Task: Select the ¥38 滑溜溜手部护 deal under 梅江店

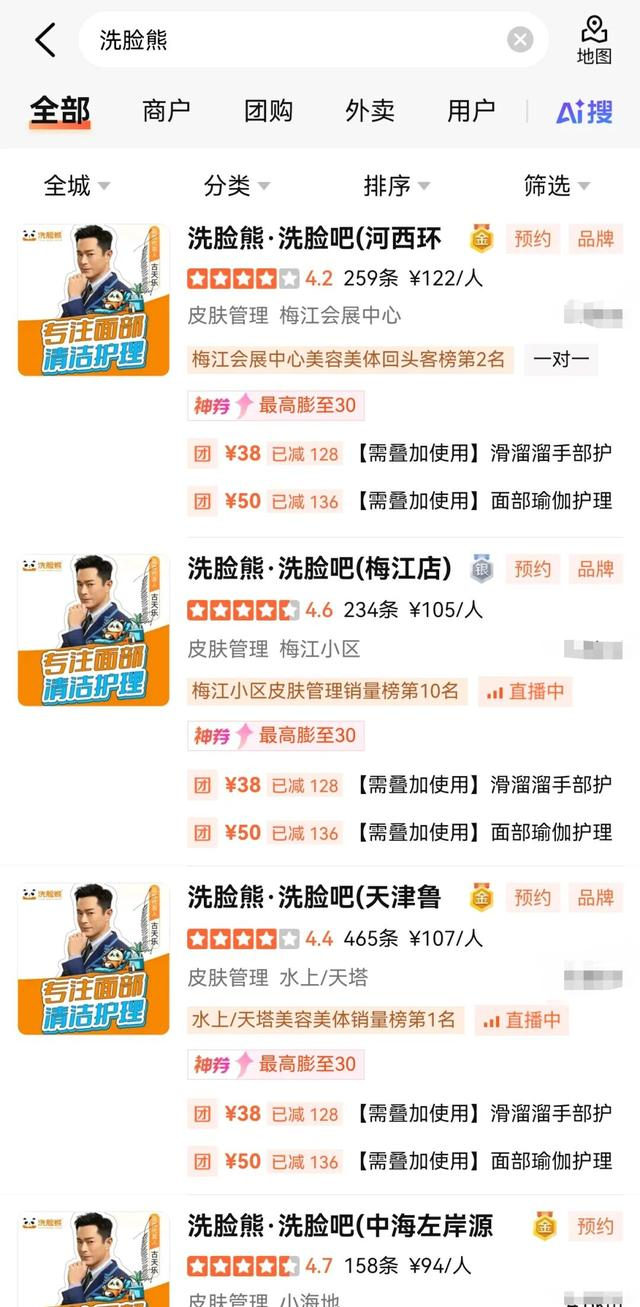Action: tap(400, 785)
